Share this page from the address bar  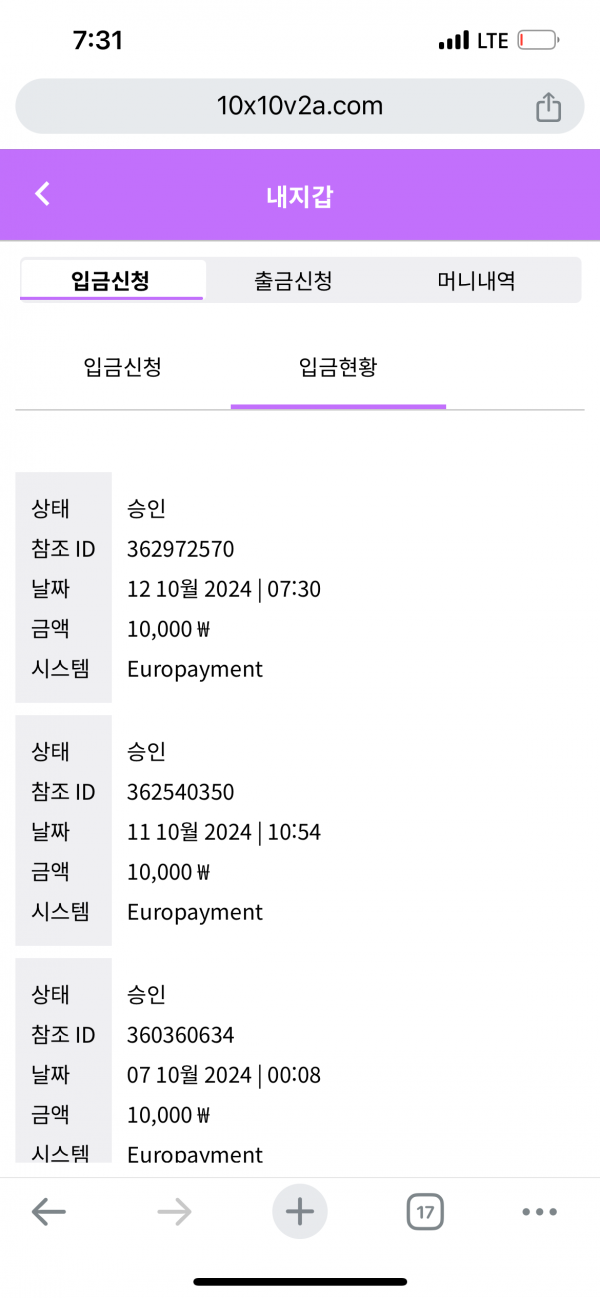[x=548, y=107]
